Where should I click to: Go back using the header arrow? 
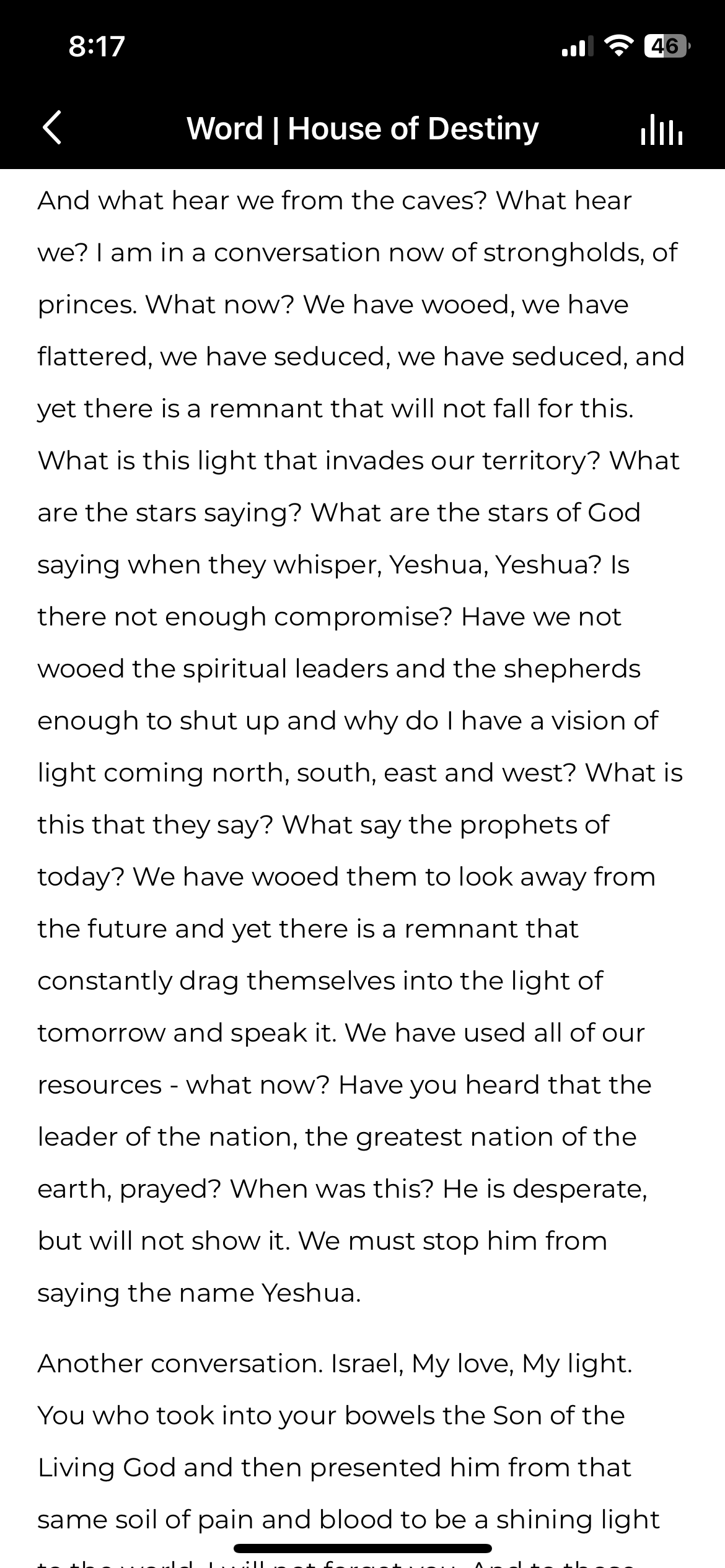click(53, 128)
